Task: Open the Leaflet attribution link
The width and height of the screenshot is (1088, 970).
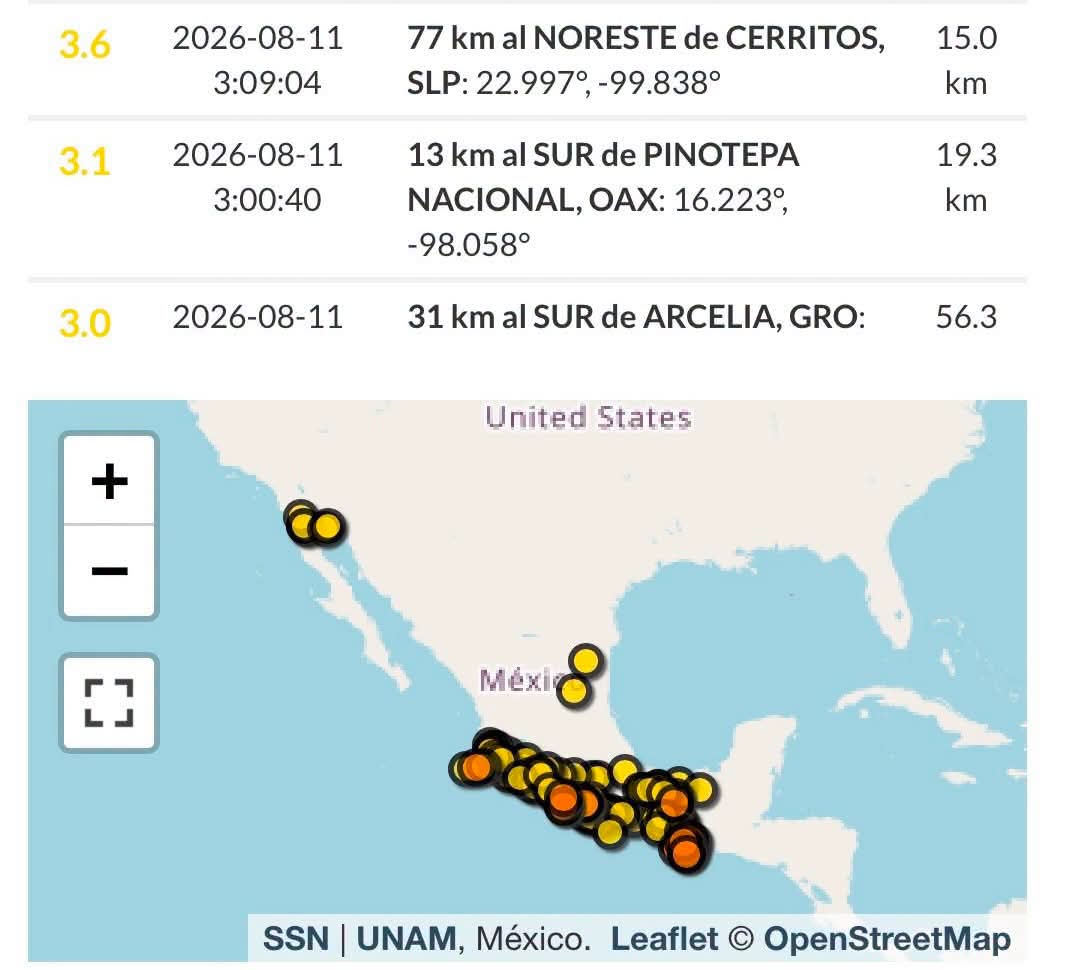Action: tap(664, 939)
